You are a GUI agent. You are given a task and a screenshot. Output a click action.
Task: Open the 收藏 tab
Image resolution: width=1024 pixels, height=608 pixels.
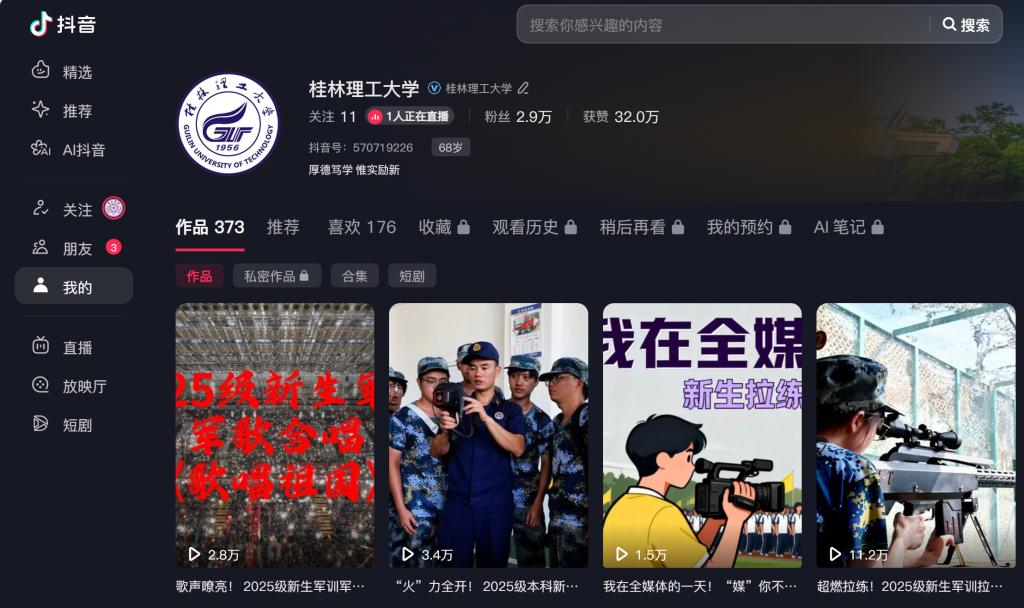[x=444, y=227]
